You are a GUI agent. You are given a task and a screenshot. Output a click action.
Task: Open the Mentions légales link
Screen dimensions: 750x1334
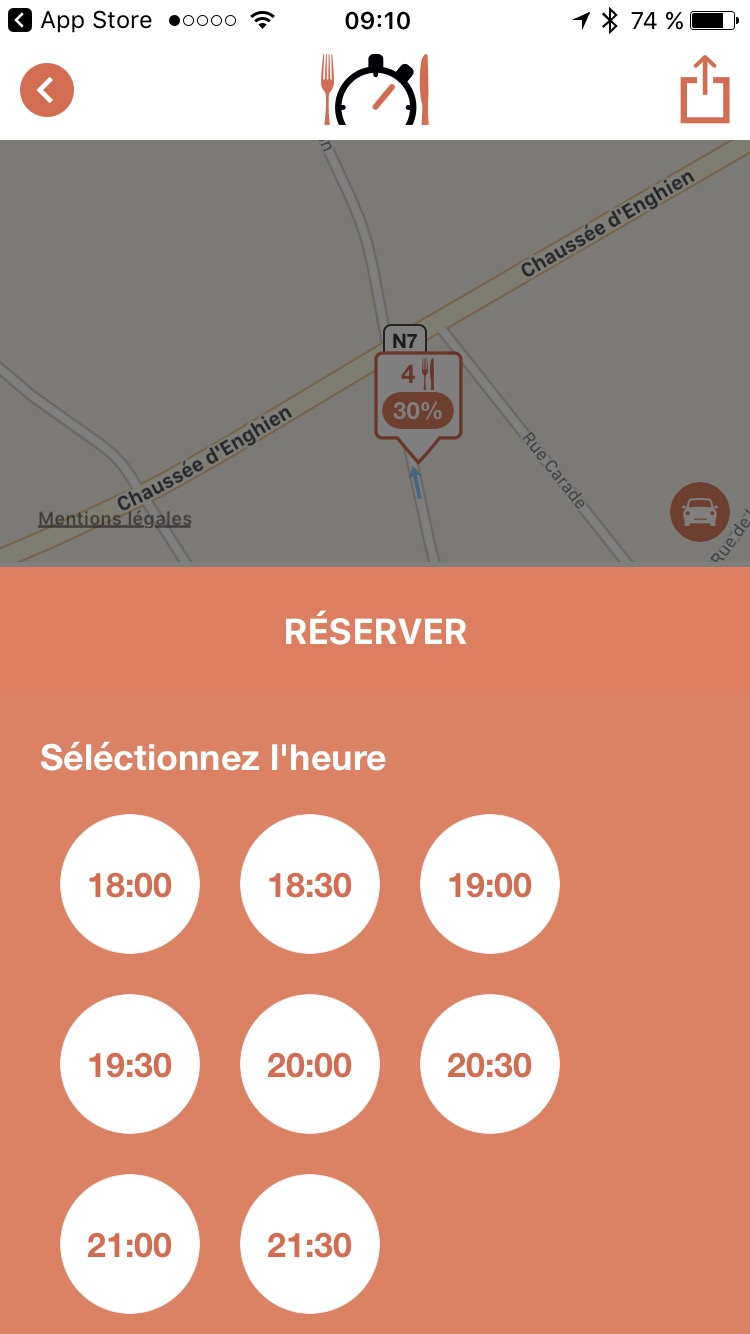tap(115, 519)
